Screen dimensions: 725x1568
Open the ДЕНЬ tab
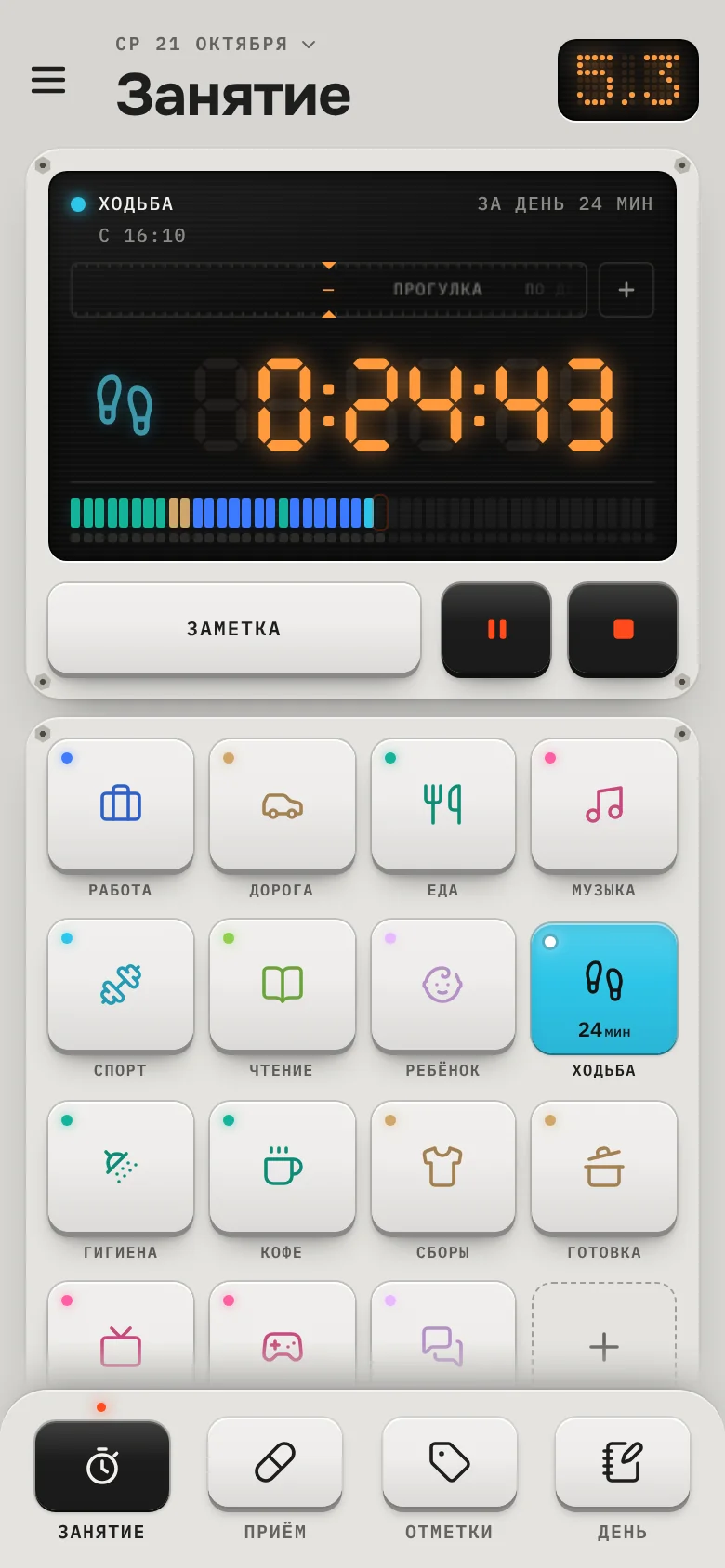point(623,1464)
